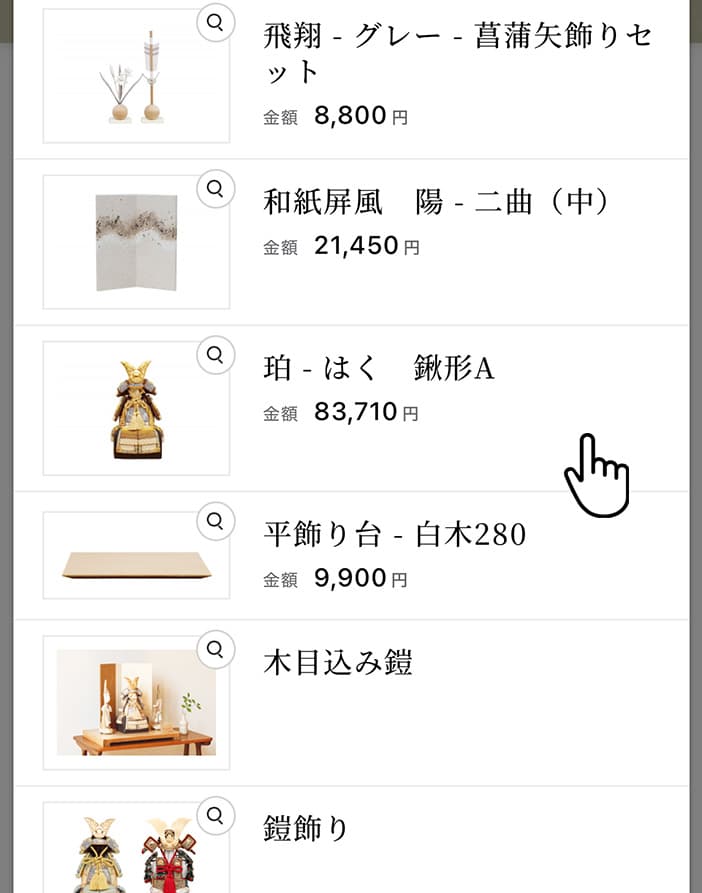Tap the magnifier on 平飾り台 白木280

[215, 521]
